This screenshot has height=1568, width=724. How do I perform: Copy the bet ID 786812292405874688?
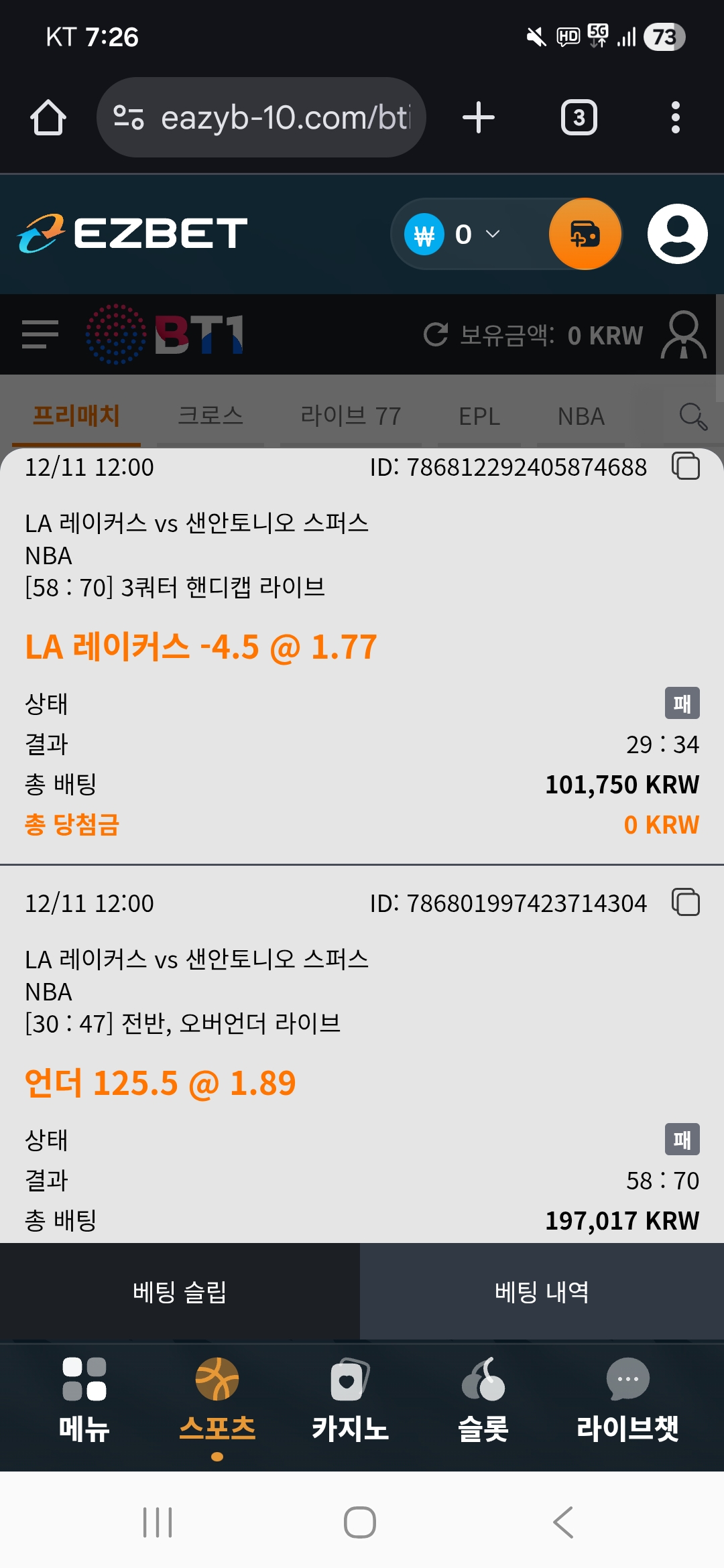coord(686,467)
